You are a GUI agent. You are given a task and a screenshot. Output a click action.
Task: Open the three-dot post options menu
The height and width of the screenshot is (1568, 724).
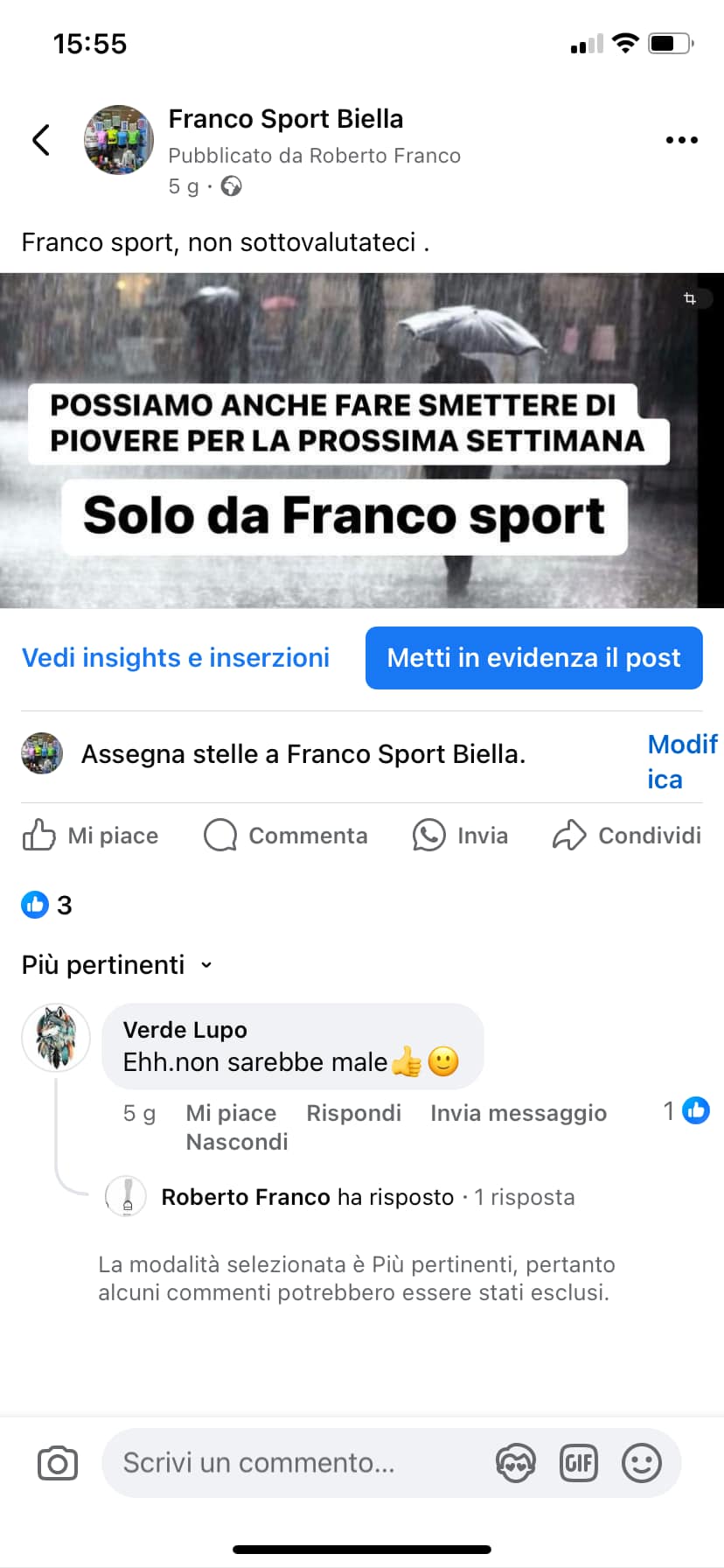[681, 140]
